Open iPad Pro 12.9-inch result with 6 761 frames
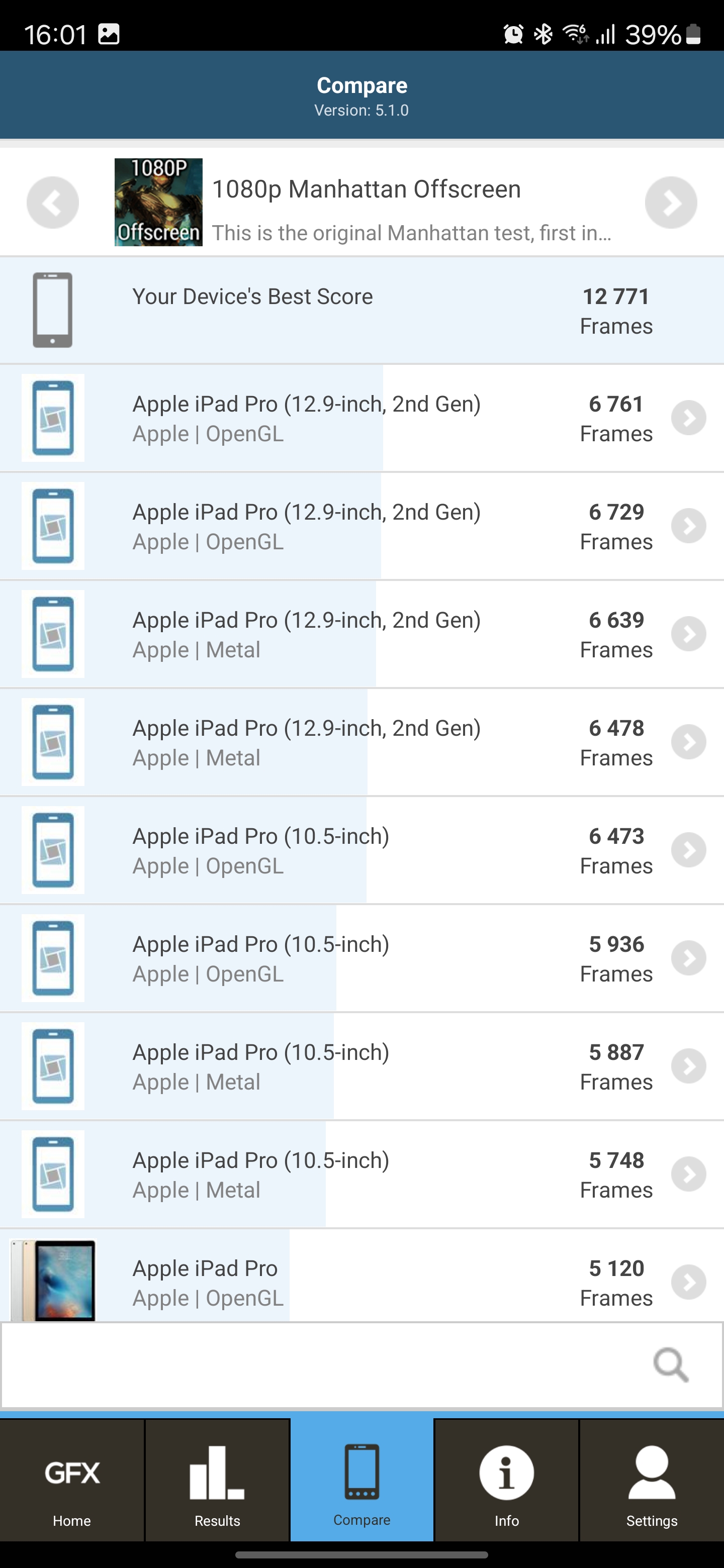This screenshot has height=1568, width=724. [361, 418]
